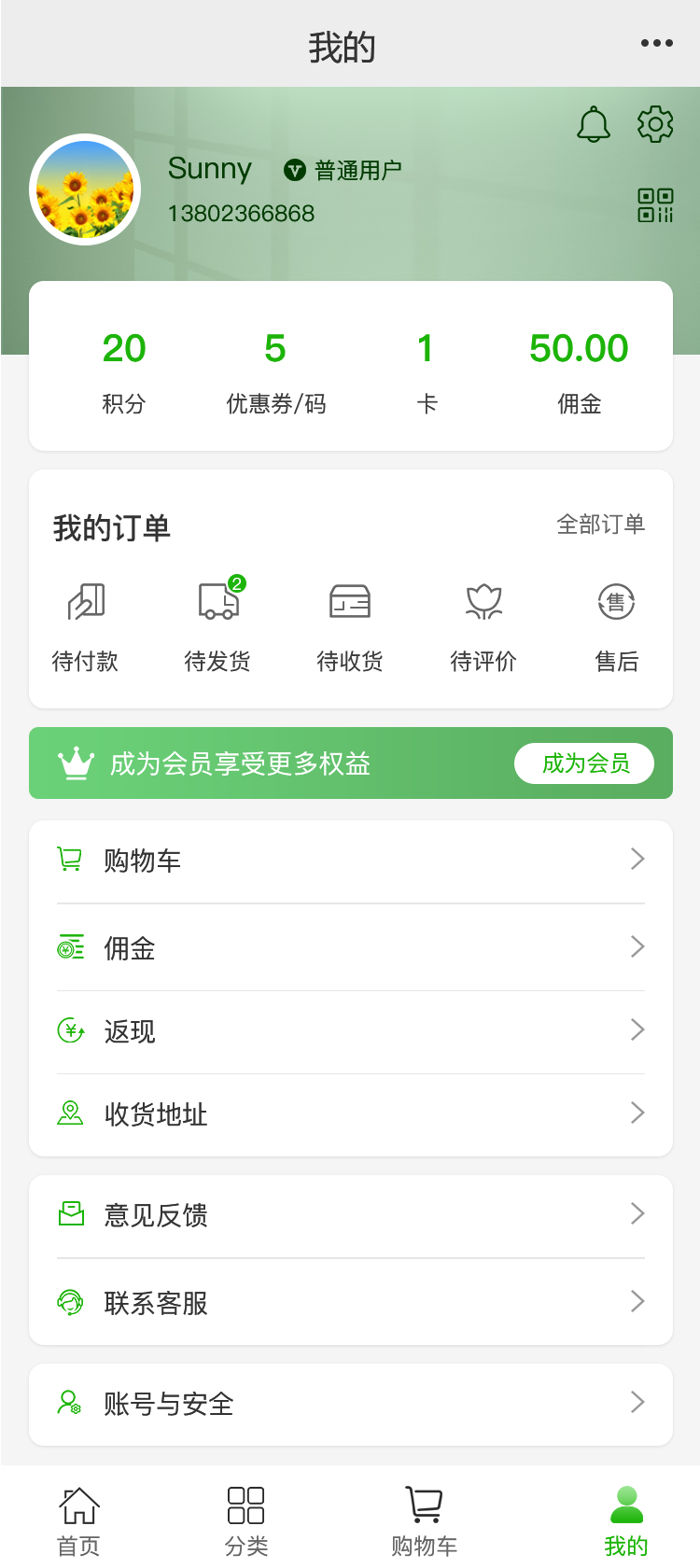700x1568 pixels.
Task: Open pending payment orders icon
Action: [86, 602]
